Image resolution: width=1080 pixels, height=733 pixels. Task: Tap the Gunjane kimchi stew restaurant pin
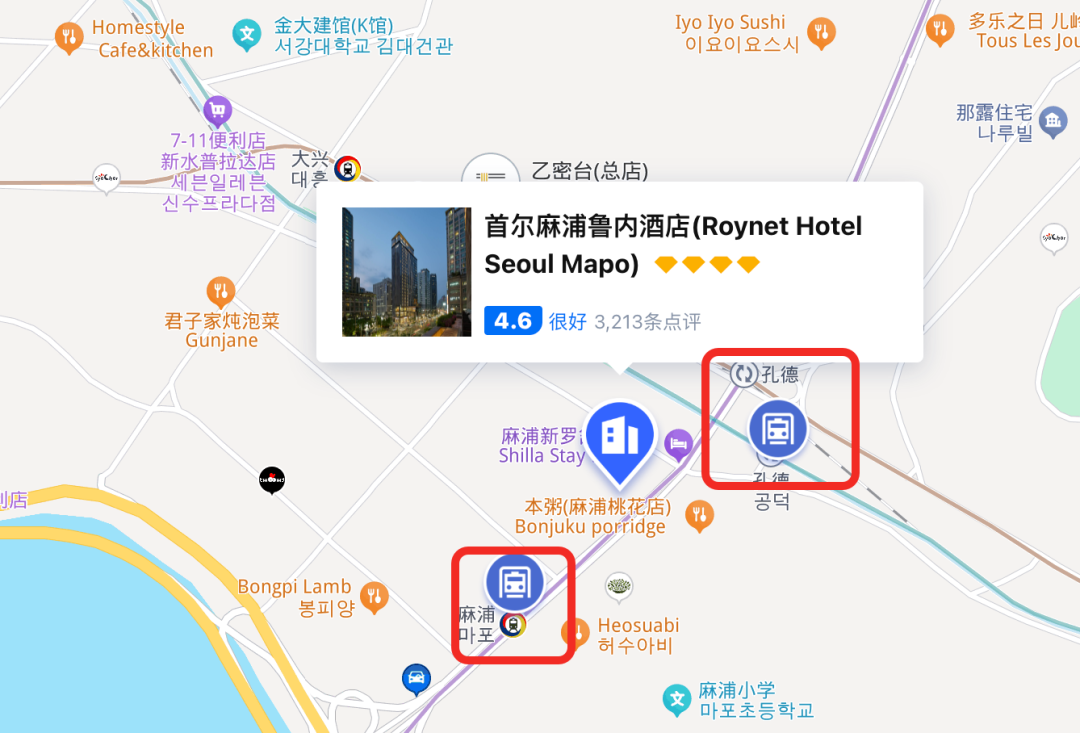221,292
